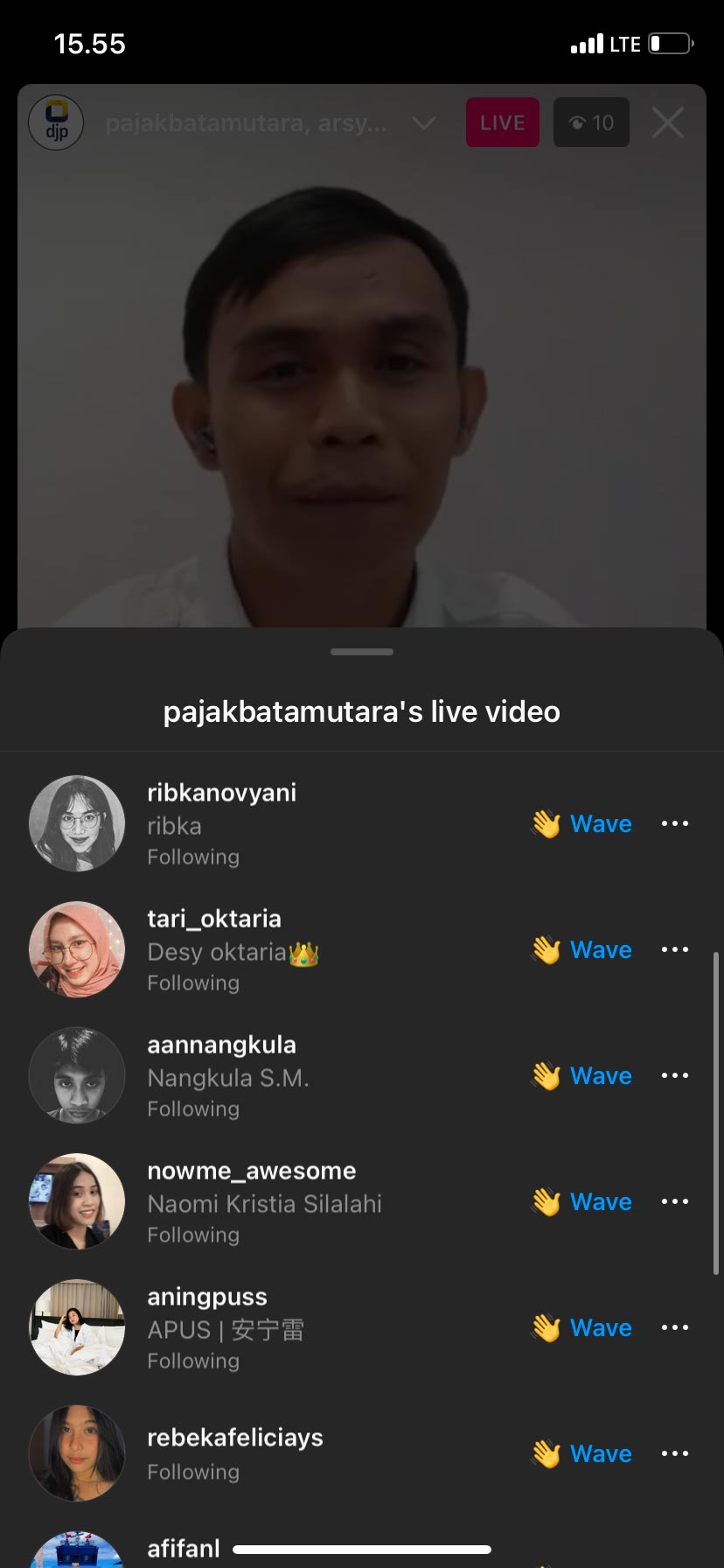Wave at aannangkula
This screenshot has width=724, height=1568.
click(x=582, y=1075)
